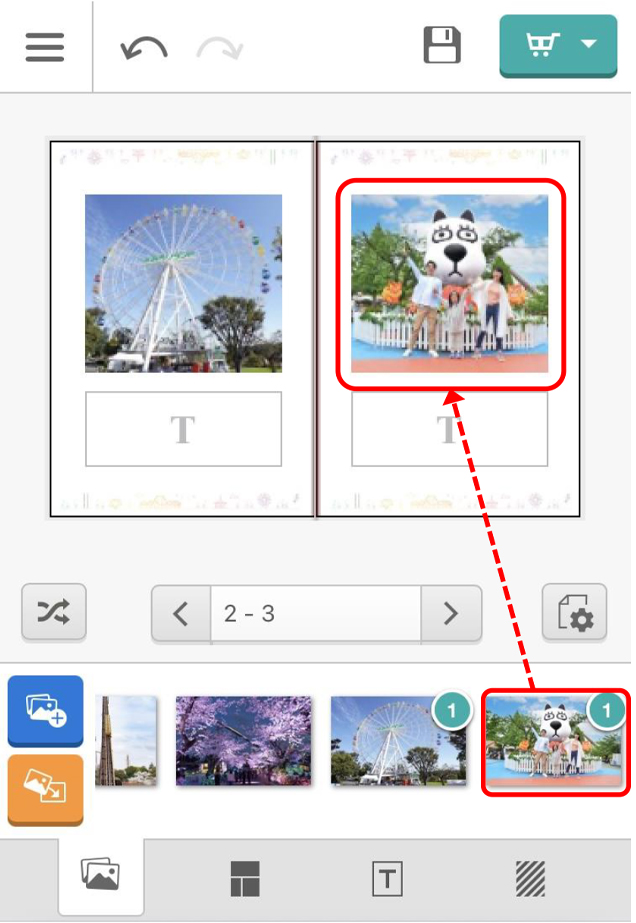The height and width of the screenshot is (923, 636).
Task: Tap the text box on the left page
Action: (x=183, y=429)
